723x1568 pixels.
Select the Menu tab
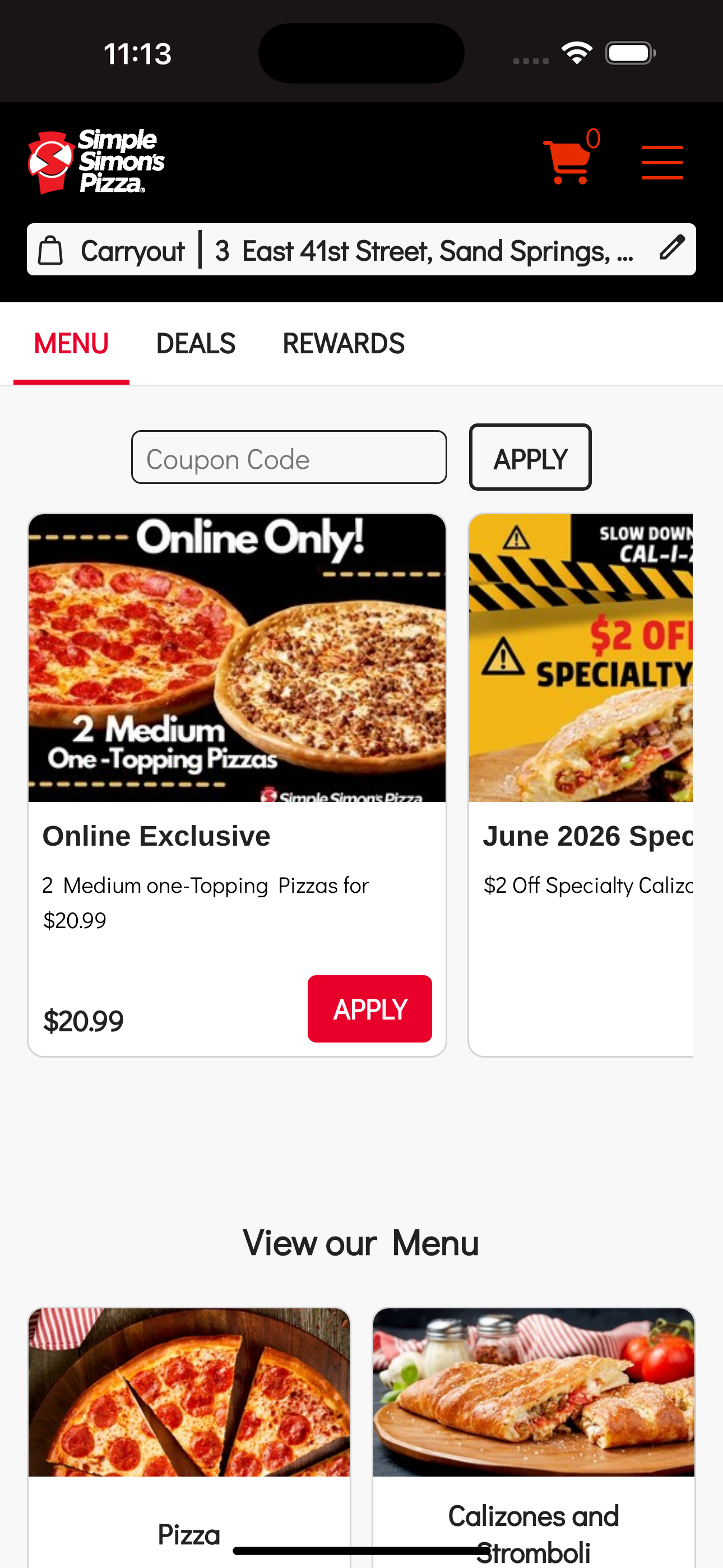tap(71, 343)
